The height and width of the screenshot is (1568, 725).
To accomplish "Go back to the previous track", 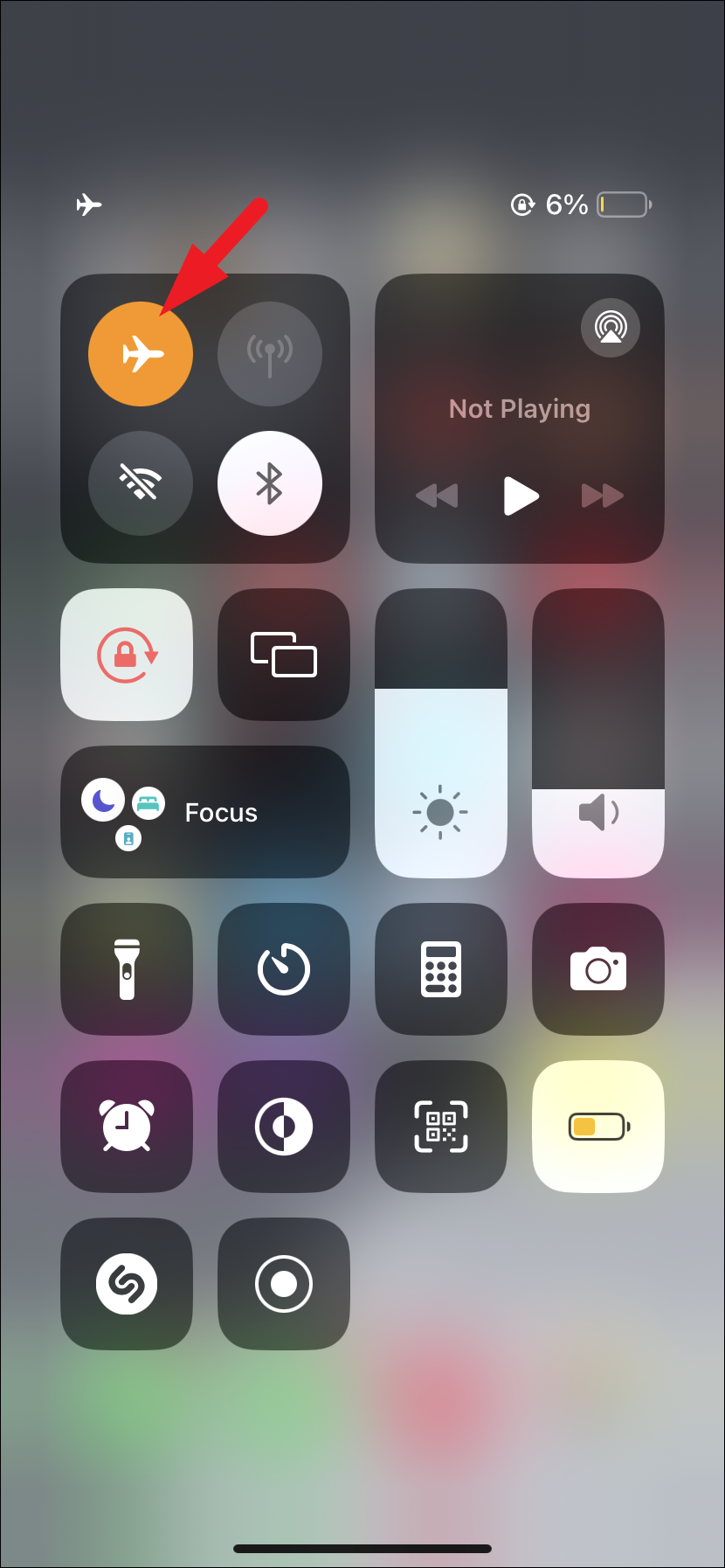I will pos(438,496).
